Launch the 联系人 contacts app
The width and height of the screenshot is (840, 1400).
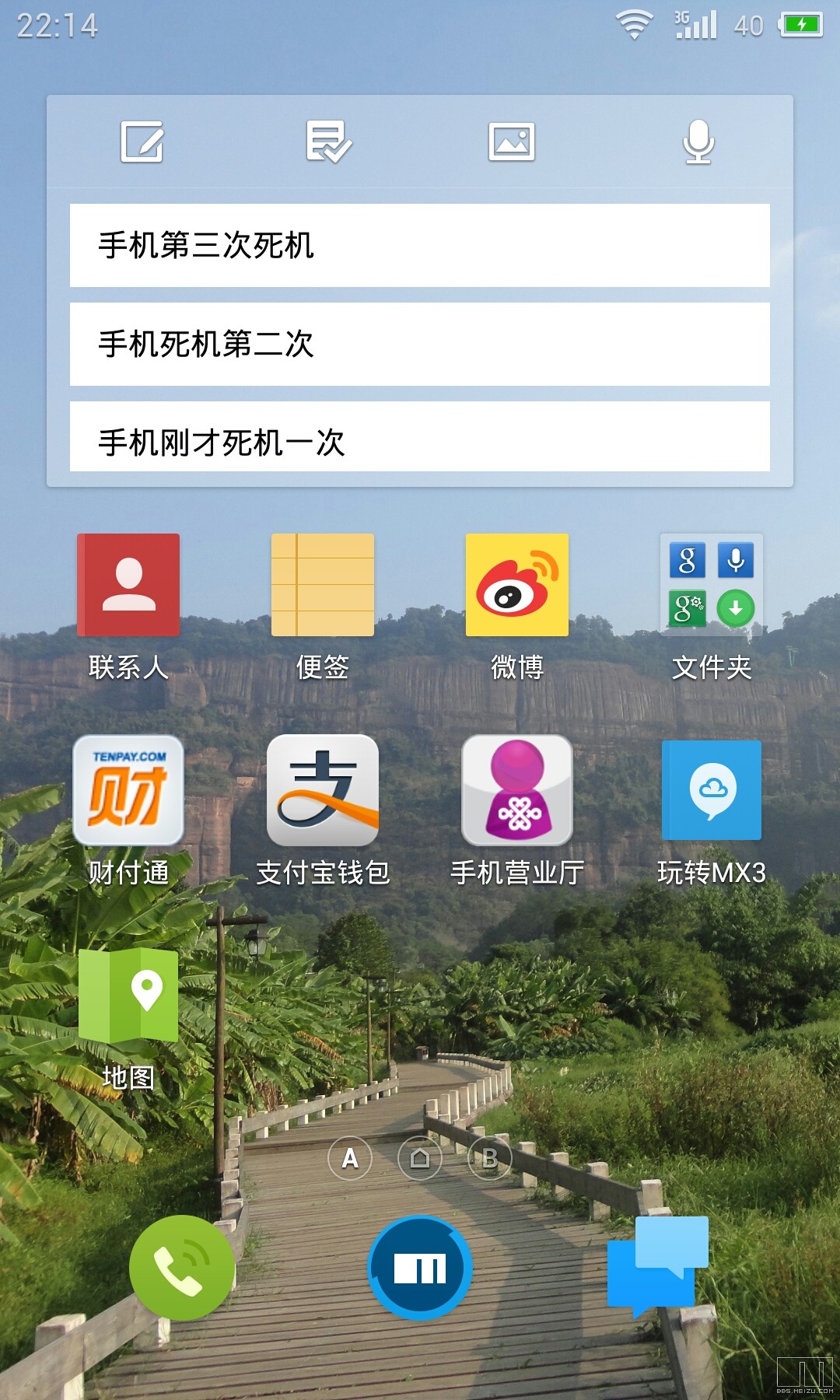click(128, 585)
